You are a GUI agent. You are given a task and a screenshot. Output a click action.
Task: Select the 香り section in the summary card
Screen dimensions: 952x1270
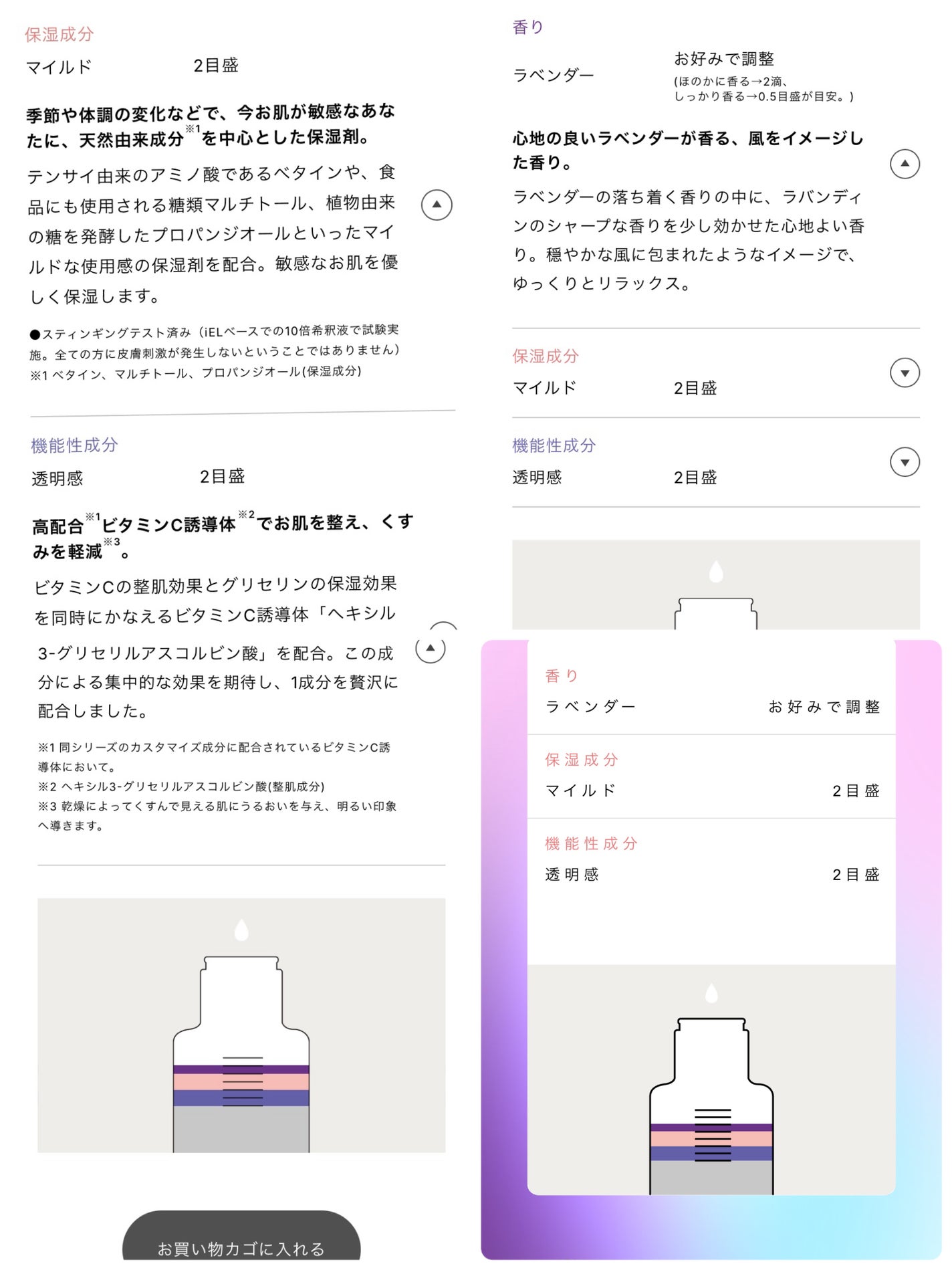pos(560,675)
